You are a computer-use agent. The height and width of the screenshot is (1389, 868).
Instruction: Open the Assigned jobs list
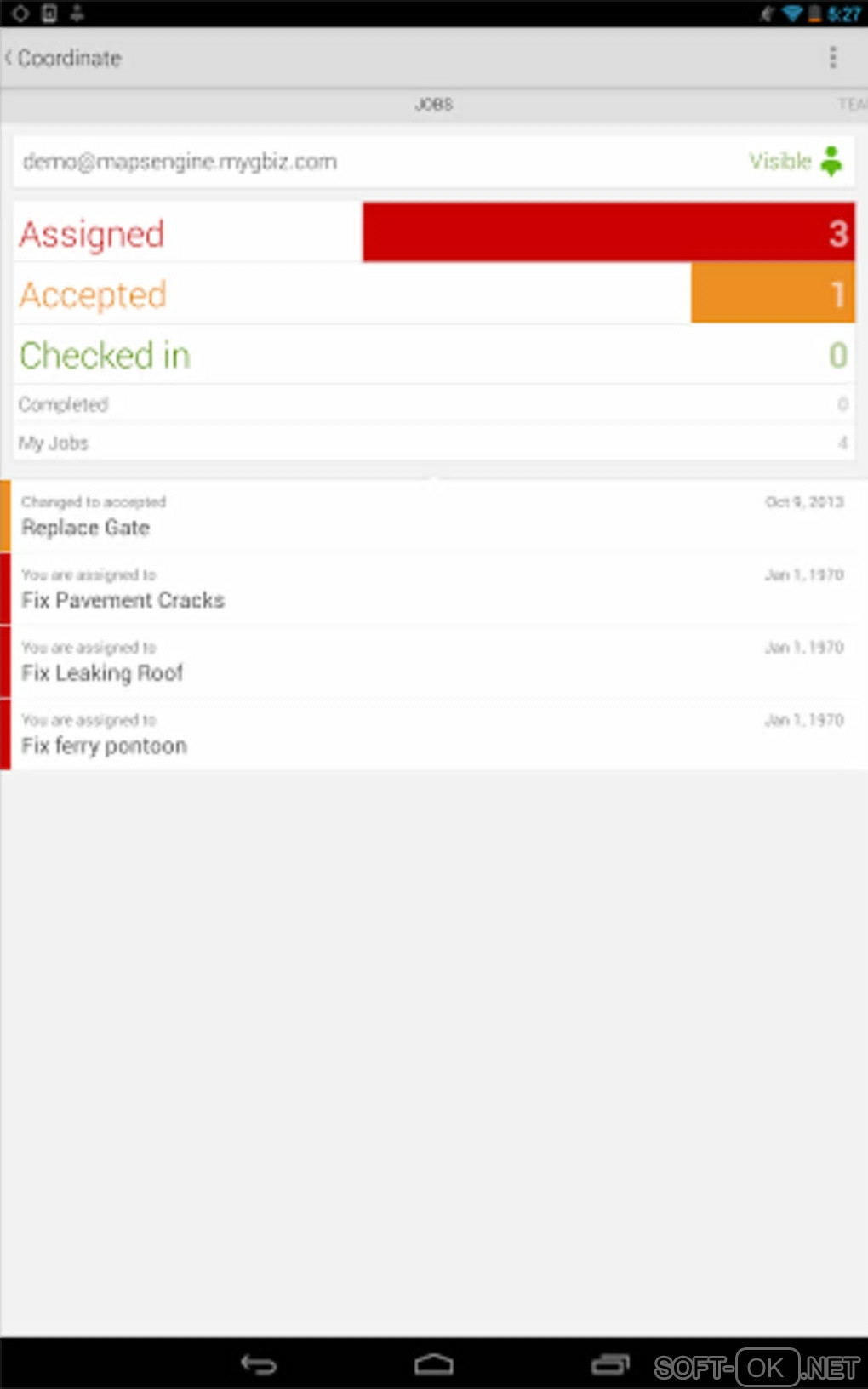(x=434, y=232)
